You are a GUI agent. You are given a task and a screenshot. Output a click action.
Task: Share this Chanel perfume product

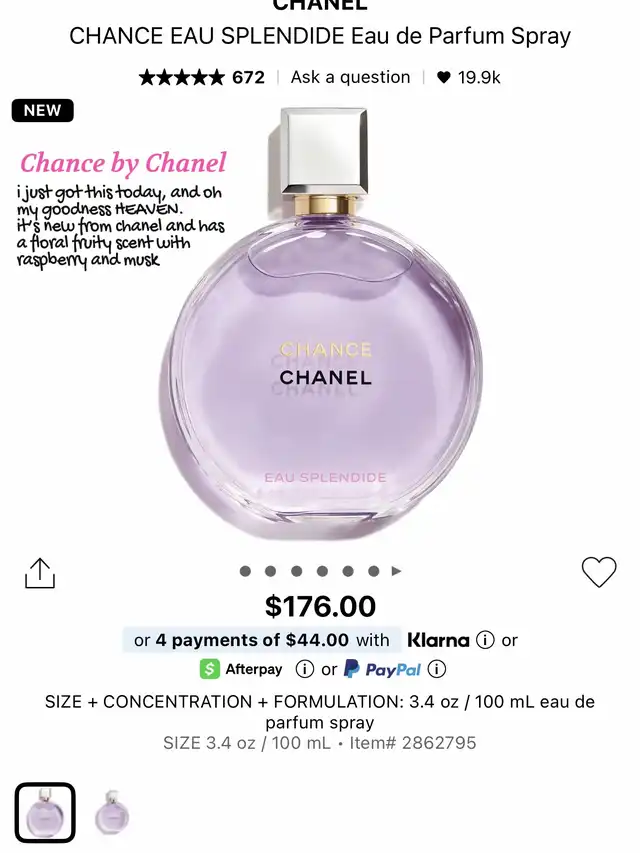point(40,573)
